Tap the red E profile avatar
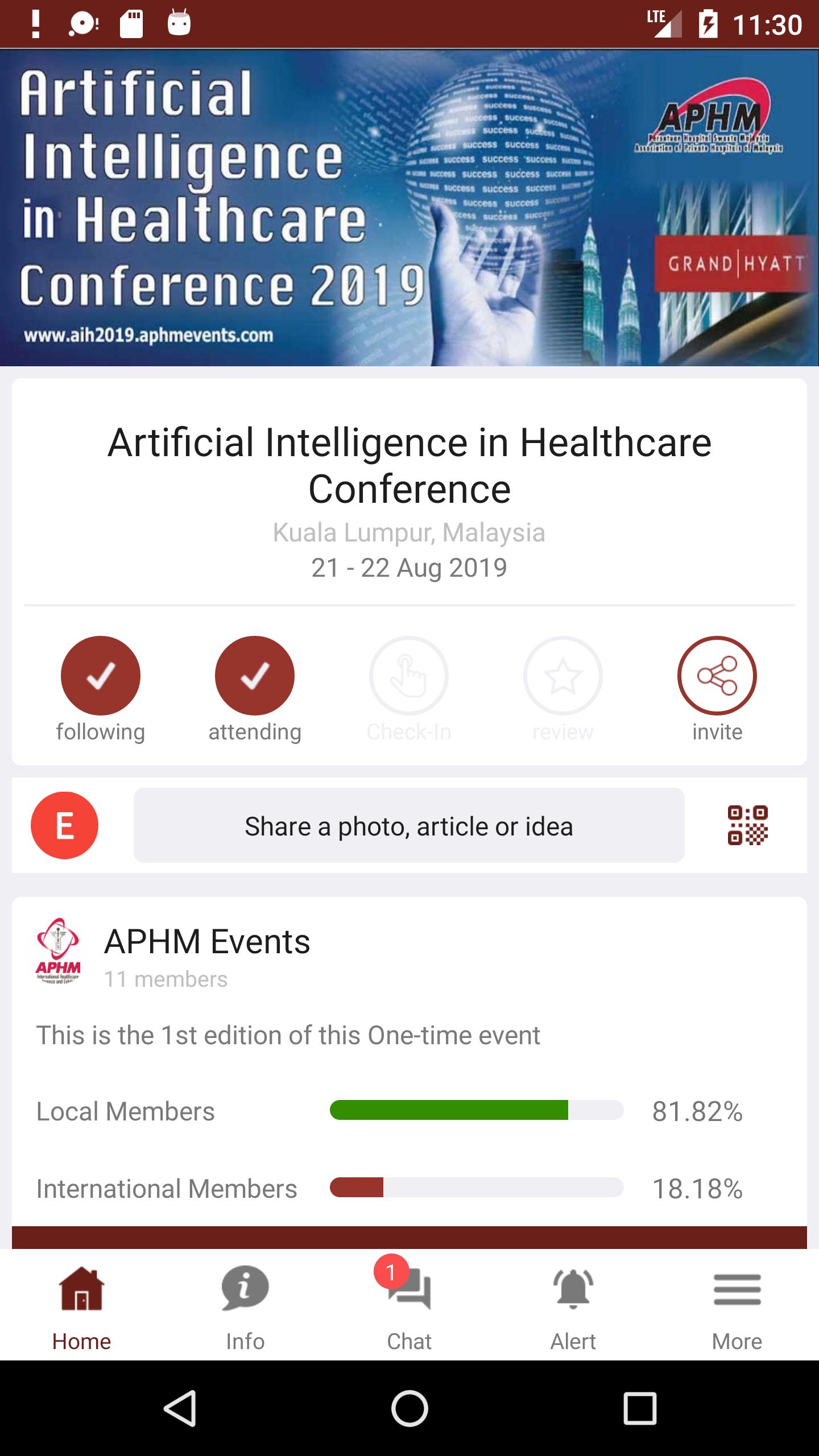The height and width of the screenshot is (1456, 819). point(64,826)
